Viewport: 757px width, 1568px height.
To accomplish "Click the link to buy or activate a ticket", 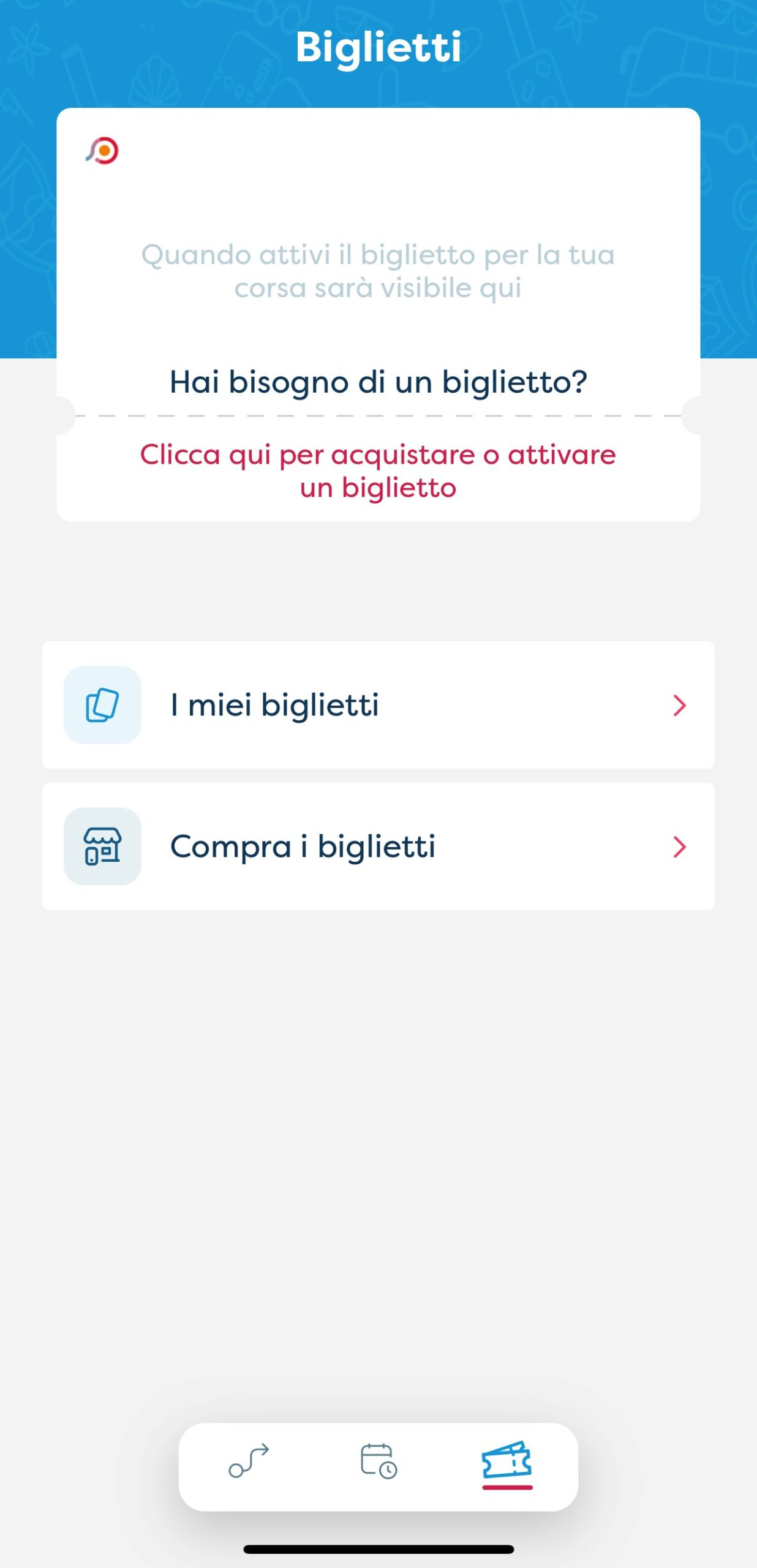I will tap(378, 470).
